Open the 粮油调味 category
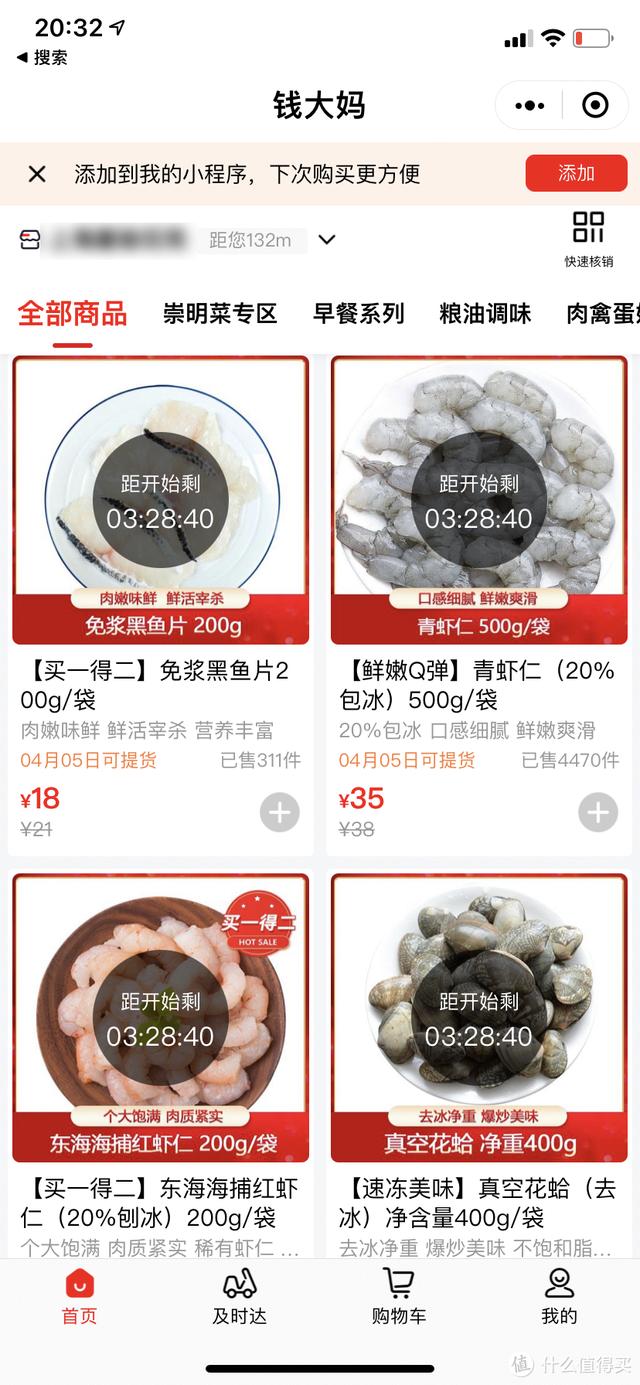Viewport: 640px width, 1385px height. (485, 314)
